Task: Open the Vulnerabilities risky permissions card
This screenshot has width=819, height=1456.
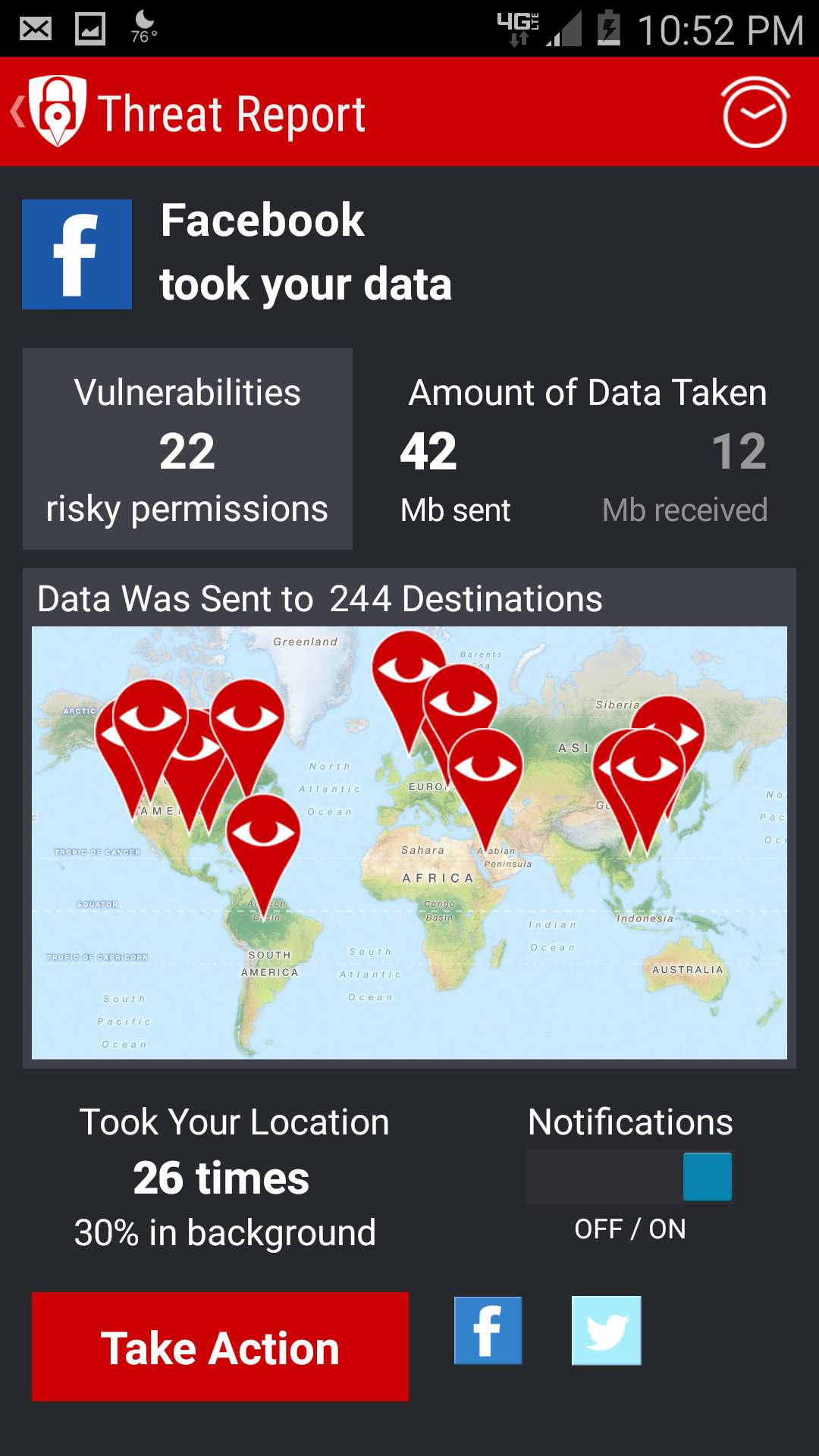Action: point(187,449)
